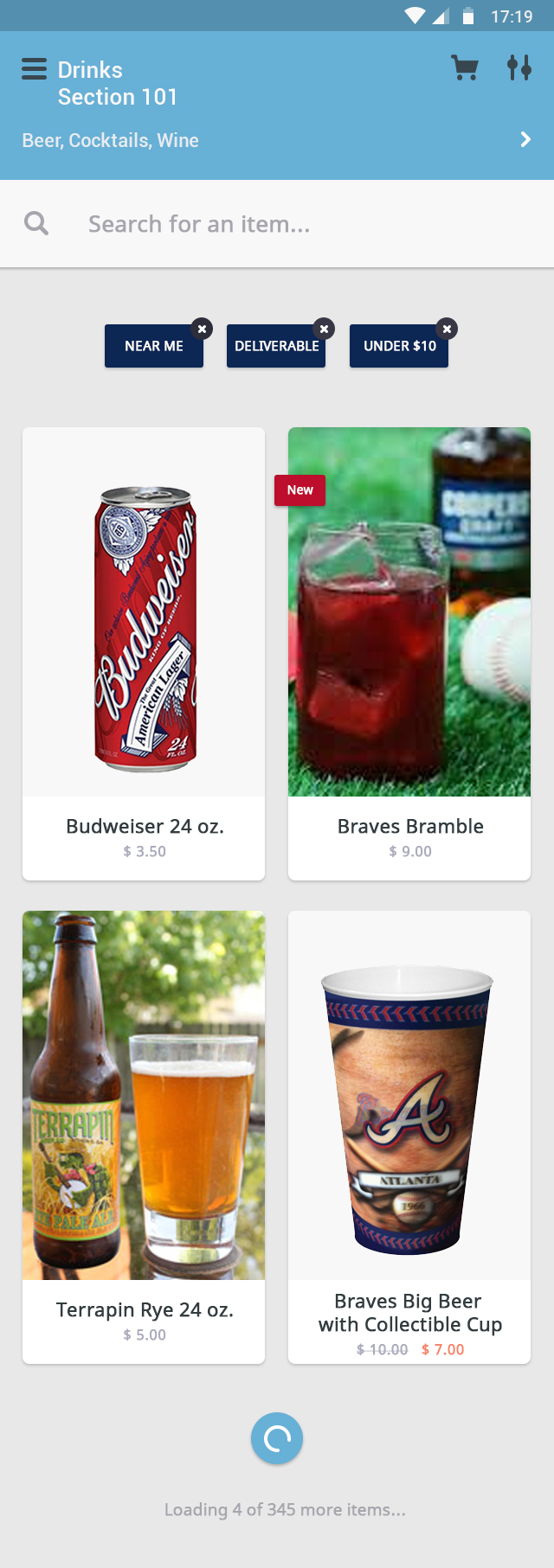Viewport: 554px width, 1568px height.
Task: View the Braves Bramble drink
Action: pyautogui.click(x=409, y=653)
